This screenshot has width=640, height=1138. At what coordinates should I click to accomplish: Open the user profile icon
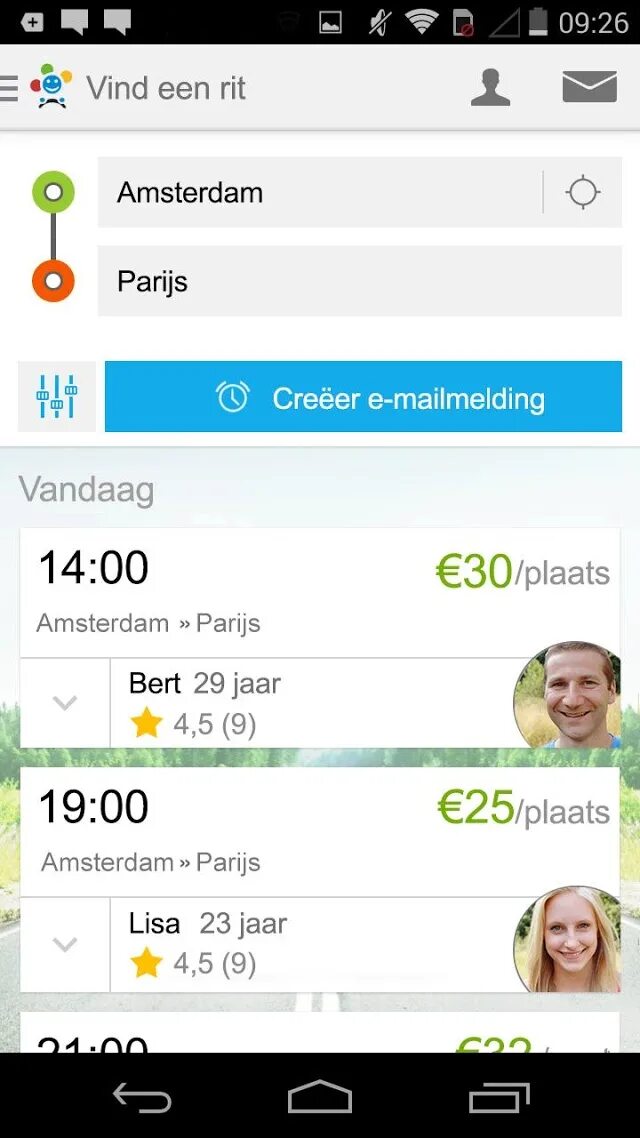coord(490,88)
